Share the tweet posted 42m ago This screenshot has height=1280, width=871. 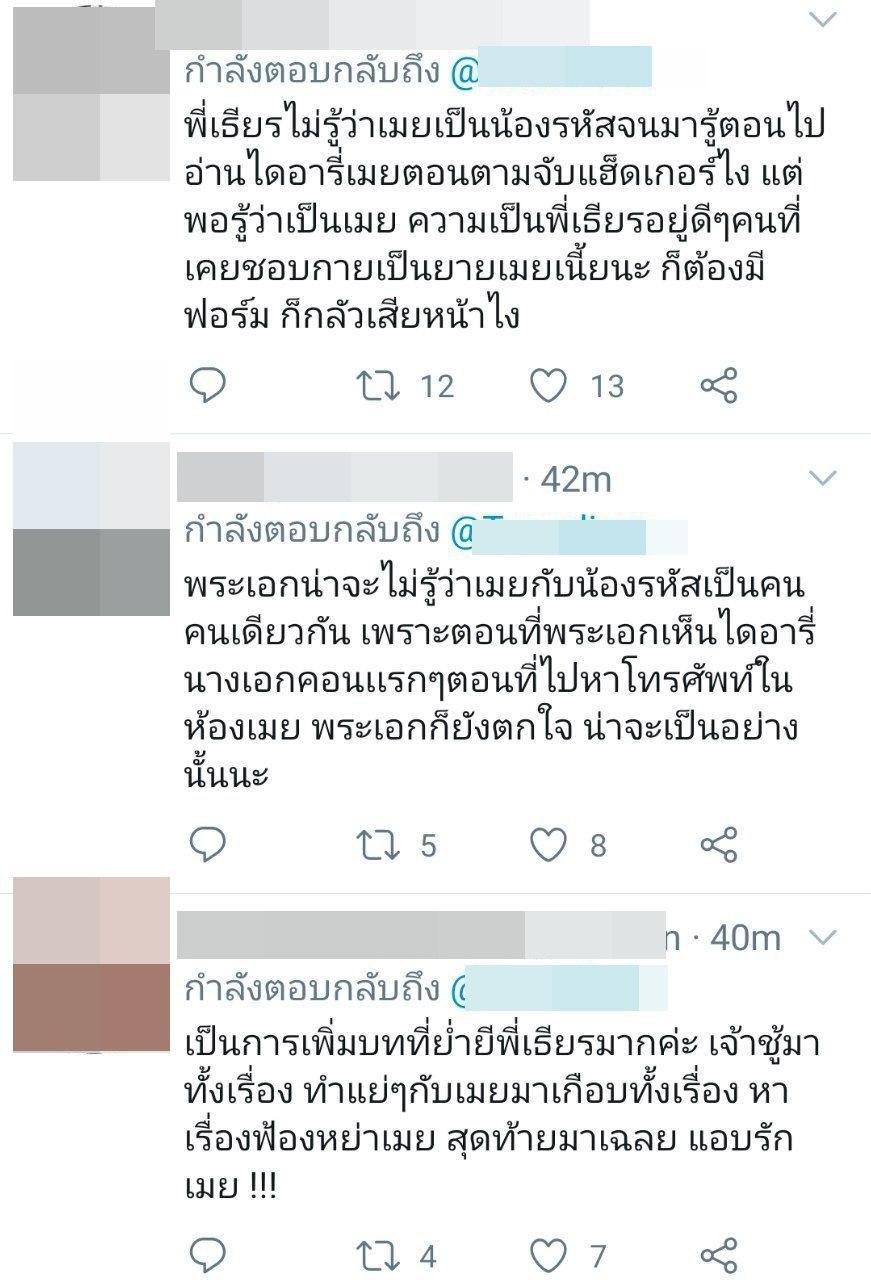719,845
